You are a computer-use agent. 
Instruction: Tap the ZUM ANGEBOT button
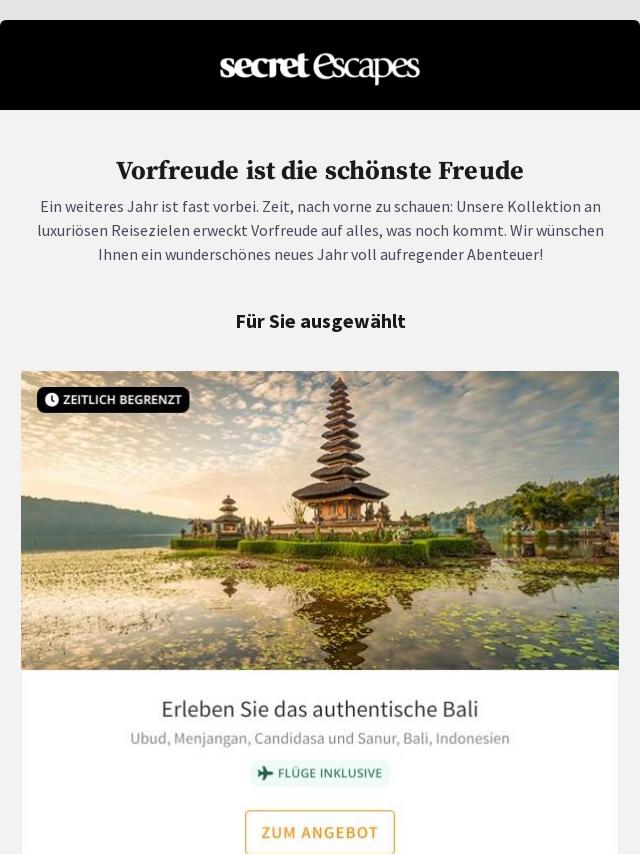coord(320,832)
